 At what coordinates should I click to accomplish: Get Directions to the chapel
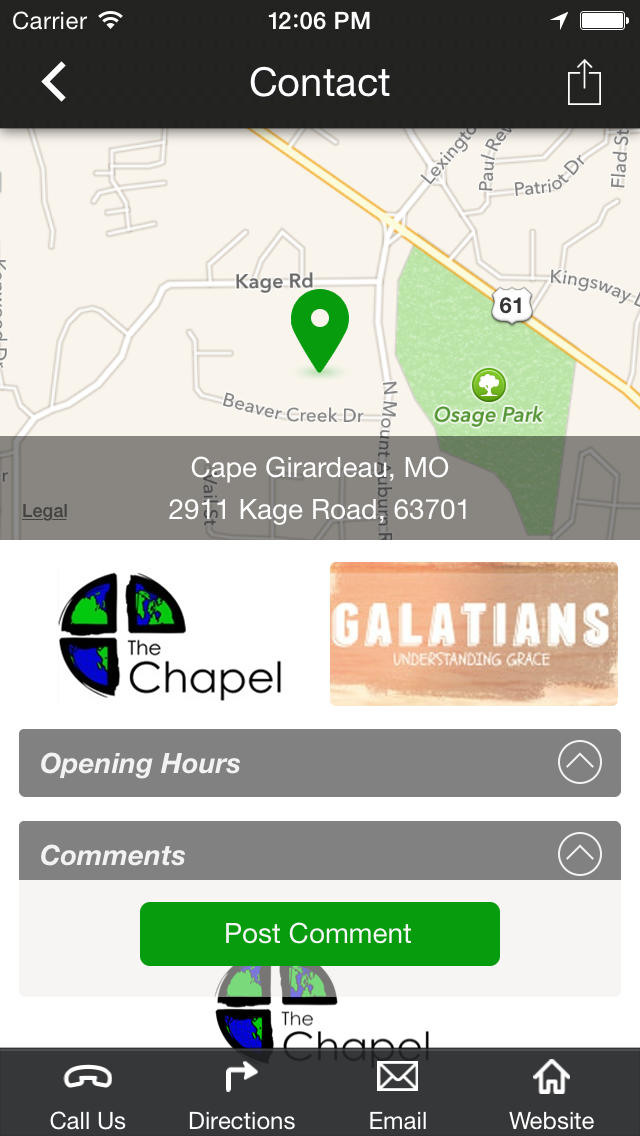click(241, 1093)
